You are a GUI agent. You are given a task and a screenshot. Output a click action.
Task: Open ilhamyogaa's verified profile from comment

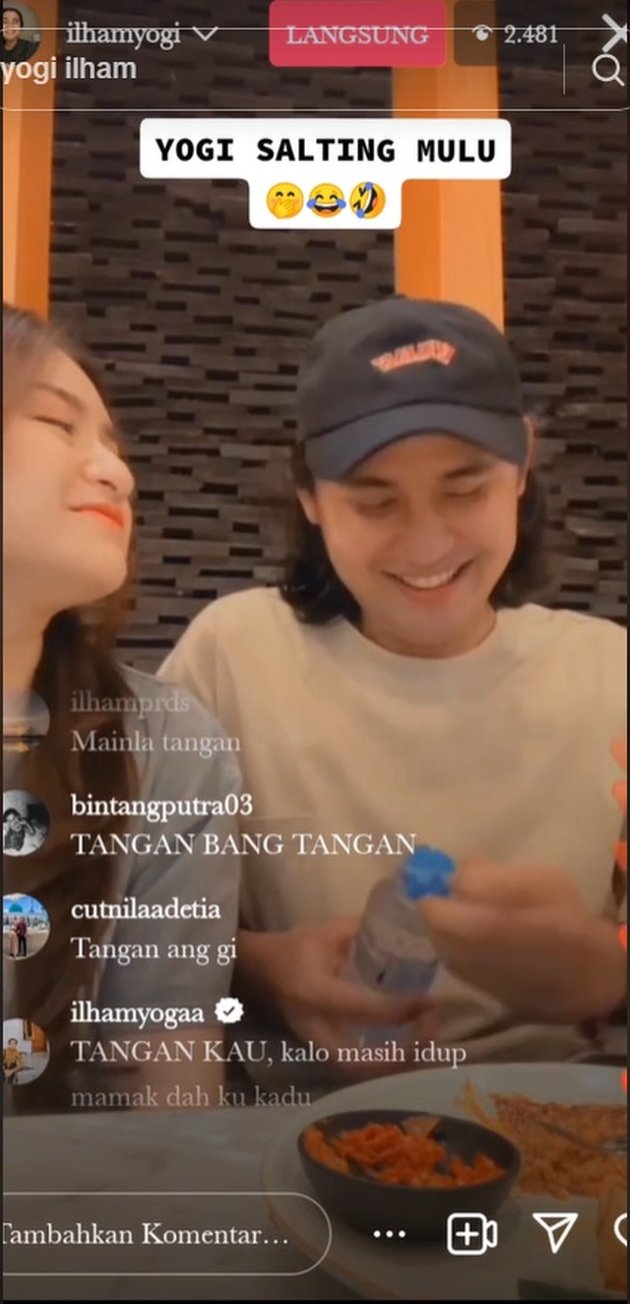[x=138, y=1013]
